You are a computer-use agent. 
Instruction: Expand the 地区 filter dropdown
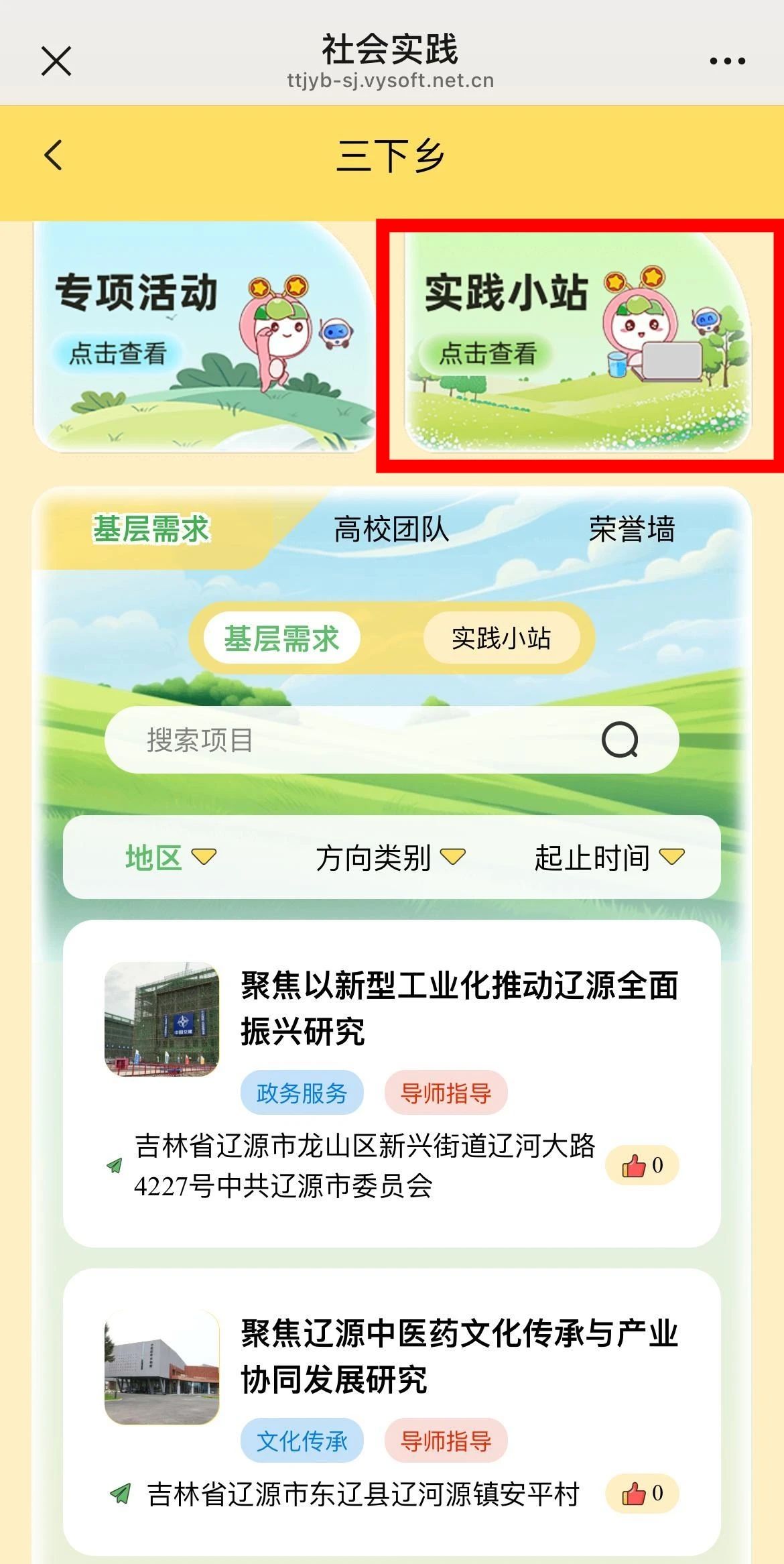point(170,857)
